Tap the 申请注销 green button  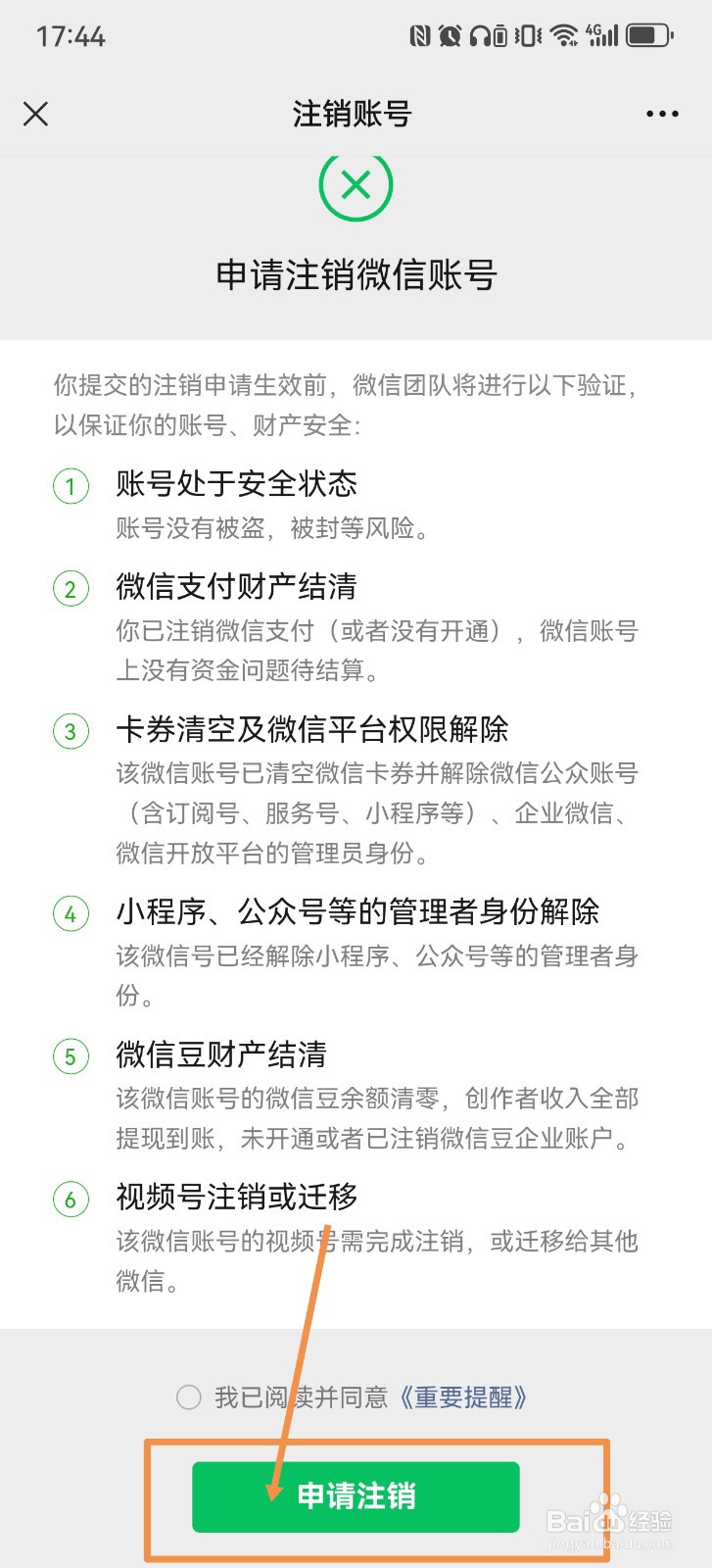pyautogui.click(x=356, y=1495)
